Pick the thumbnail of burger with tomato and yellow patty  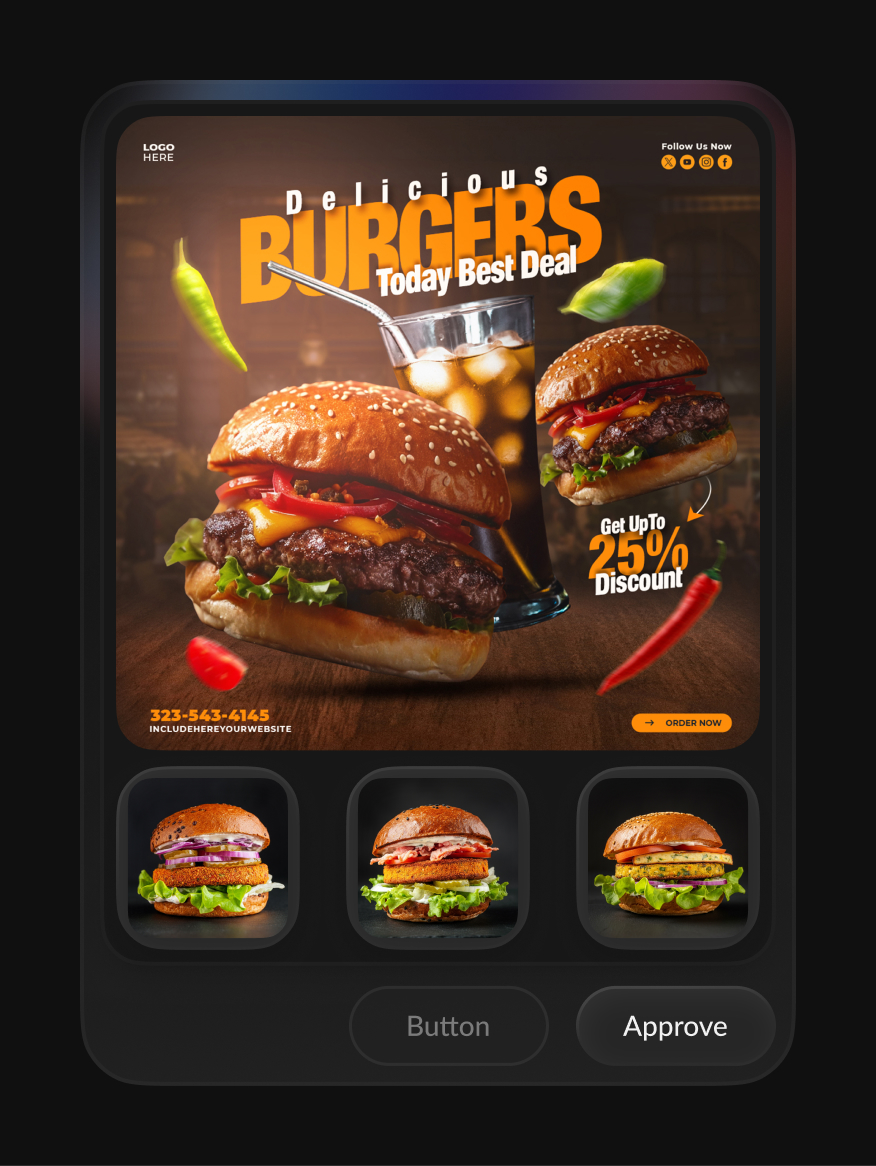pos(668,858)
